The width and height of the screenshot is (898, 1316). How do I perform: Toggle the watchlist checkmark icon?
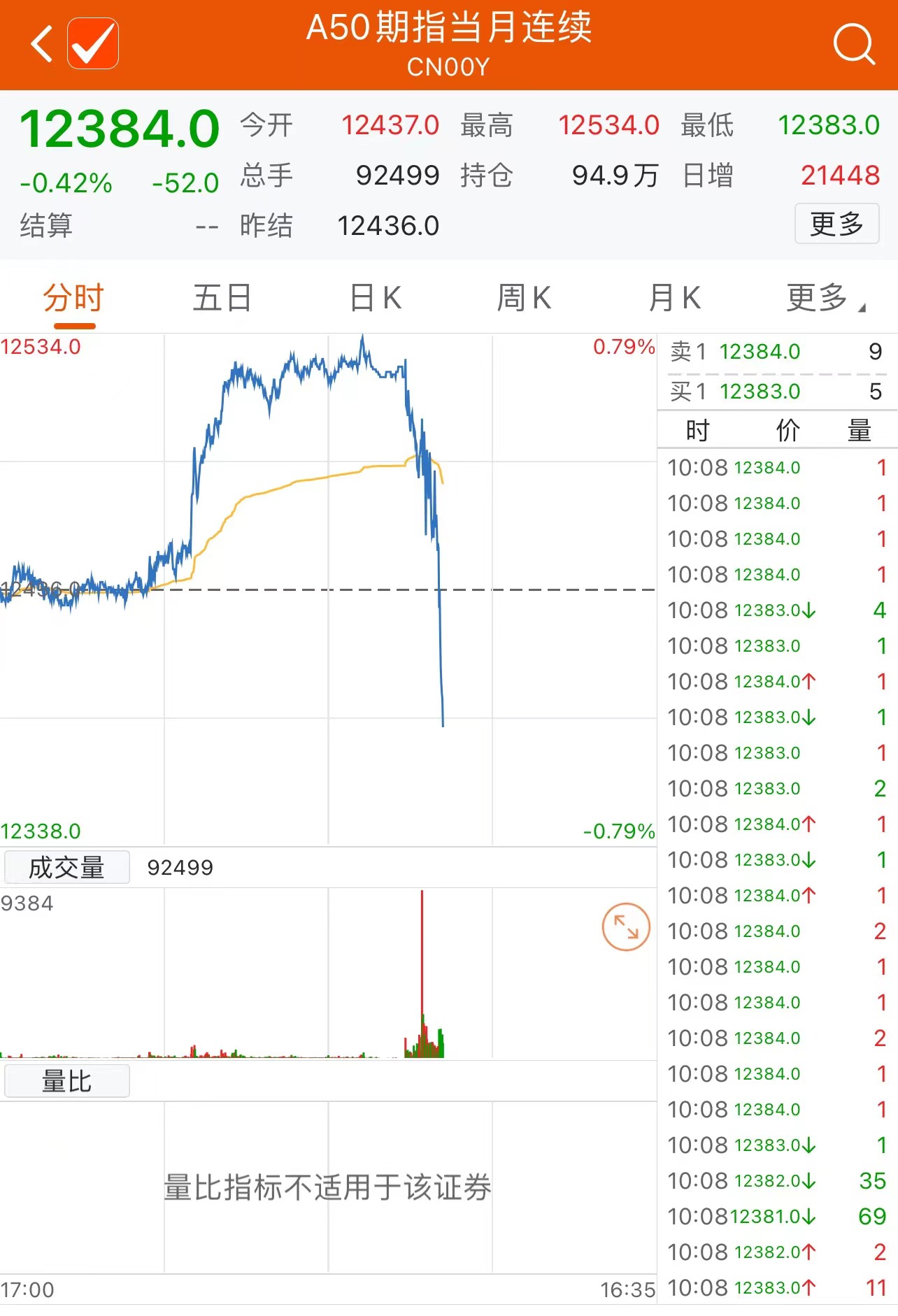(93, 44)
